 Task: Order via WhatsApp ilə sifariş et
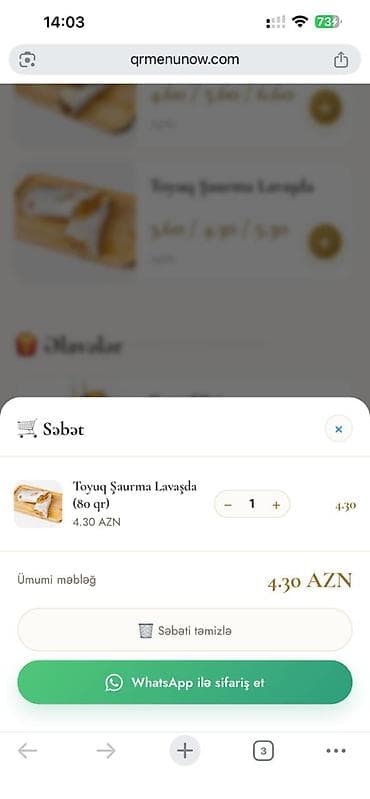point(184,682)
